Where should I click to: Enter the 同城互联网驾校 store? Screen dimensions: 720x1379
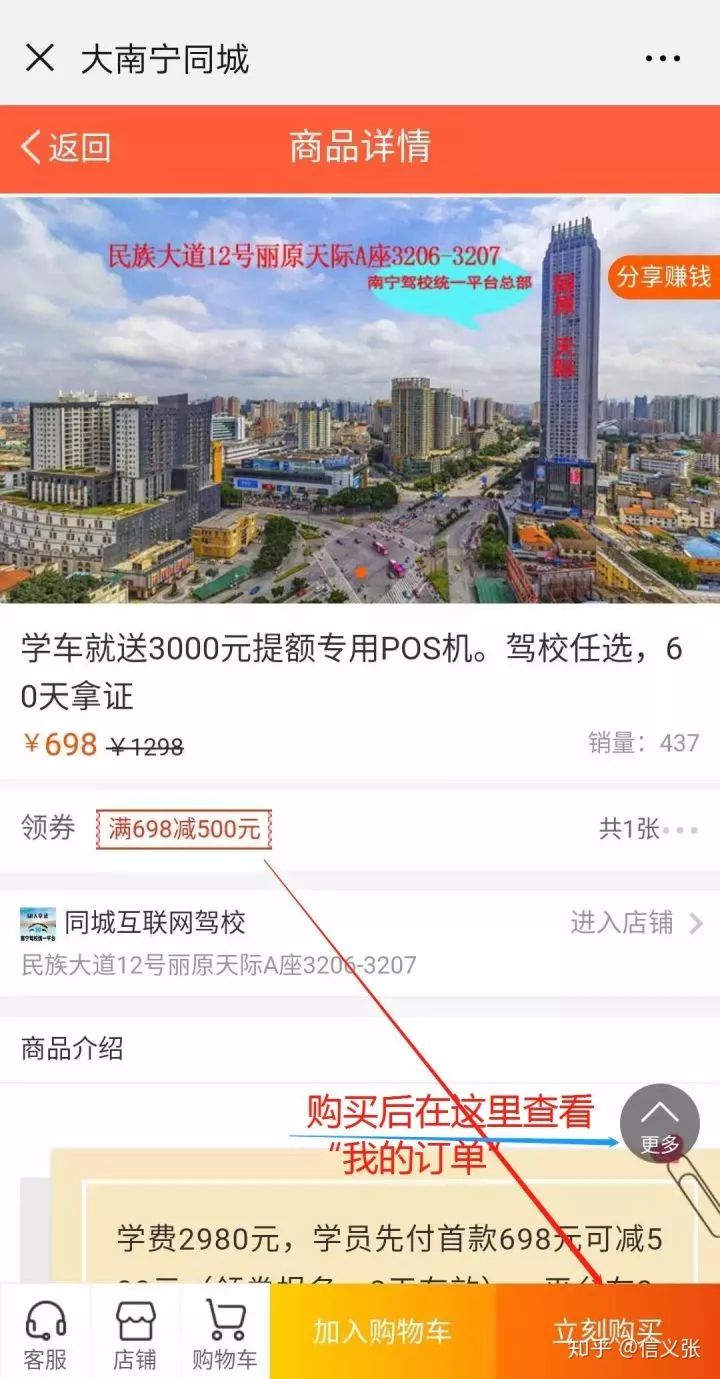pos(636,922)
